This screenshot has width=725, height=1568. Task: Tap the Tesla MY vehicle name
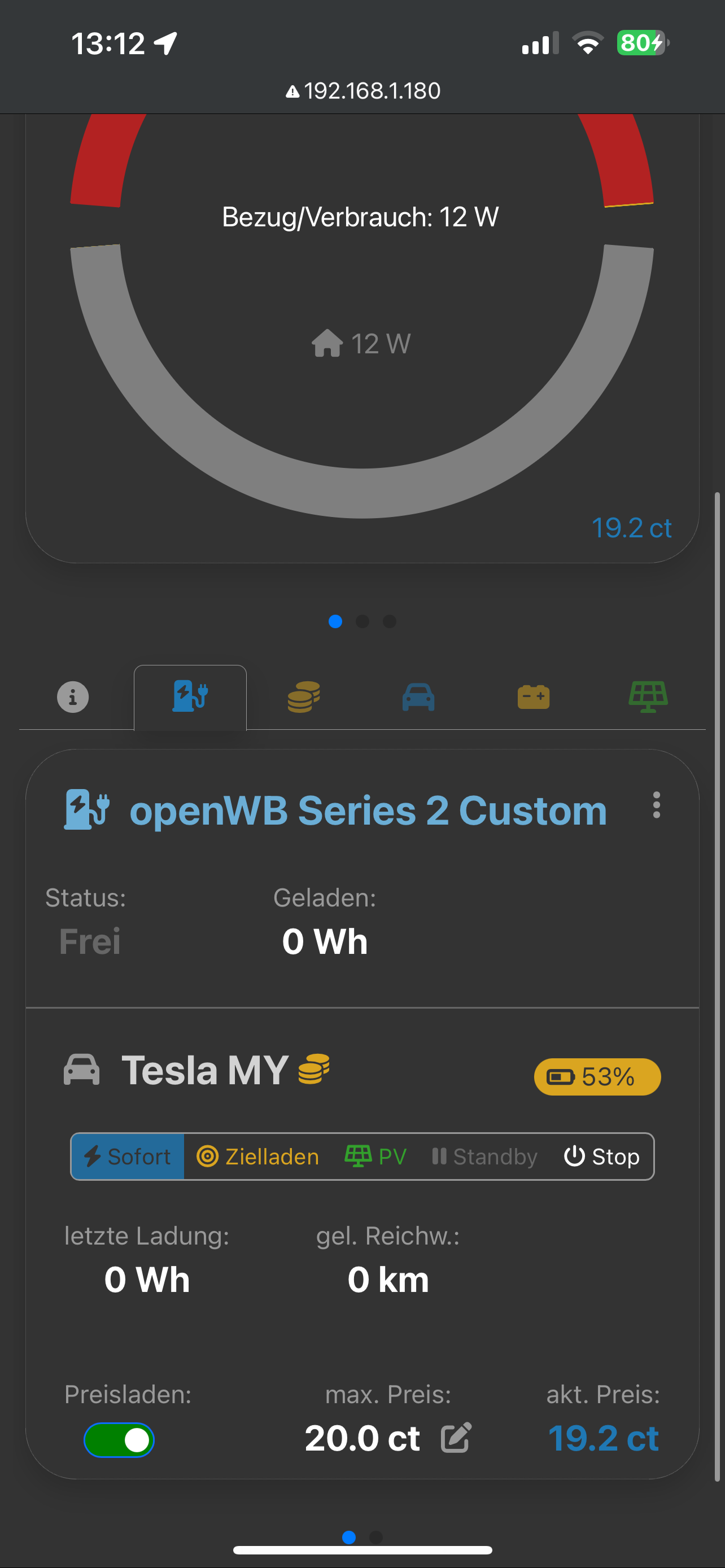tap(204, 1070)
